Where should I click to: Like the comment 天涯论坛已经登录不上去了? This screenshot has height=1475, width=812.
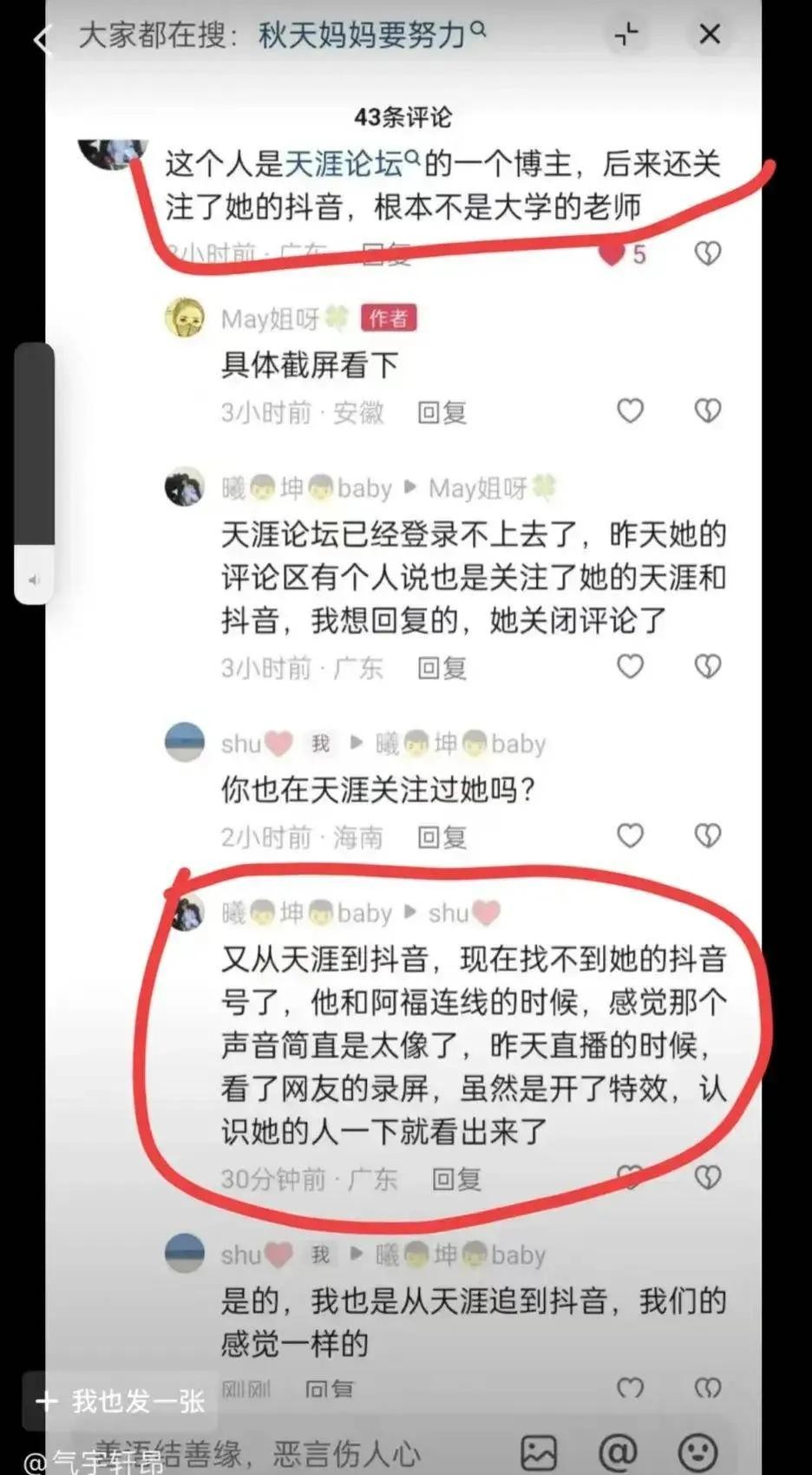(x=630, y=666)
